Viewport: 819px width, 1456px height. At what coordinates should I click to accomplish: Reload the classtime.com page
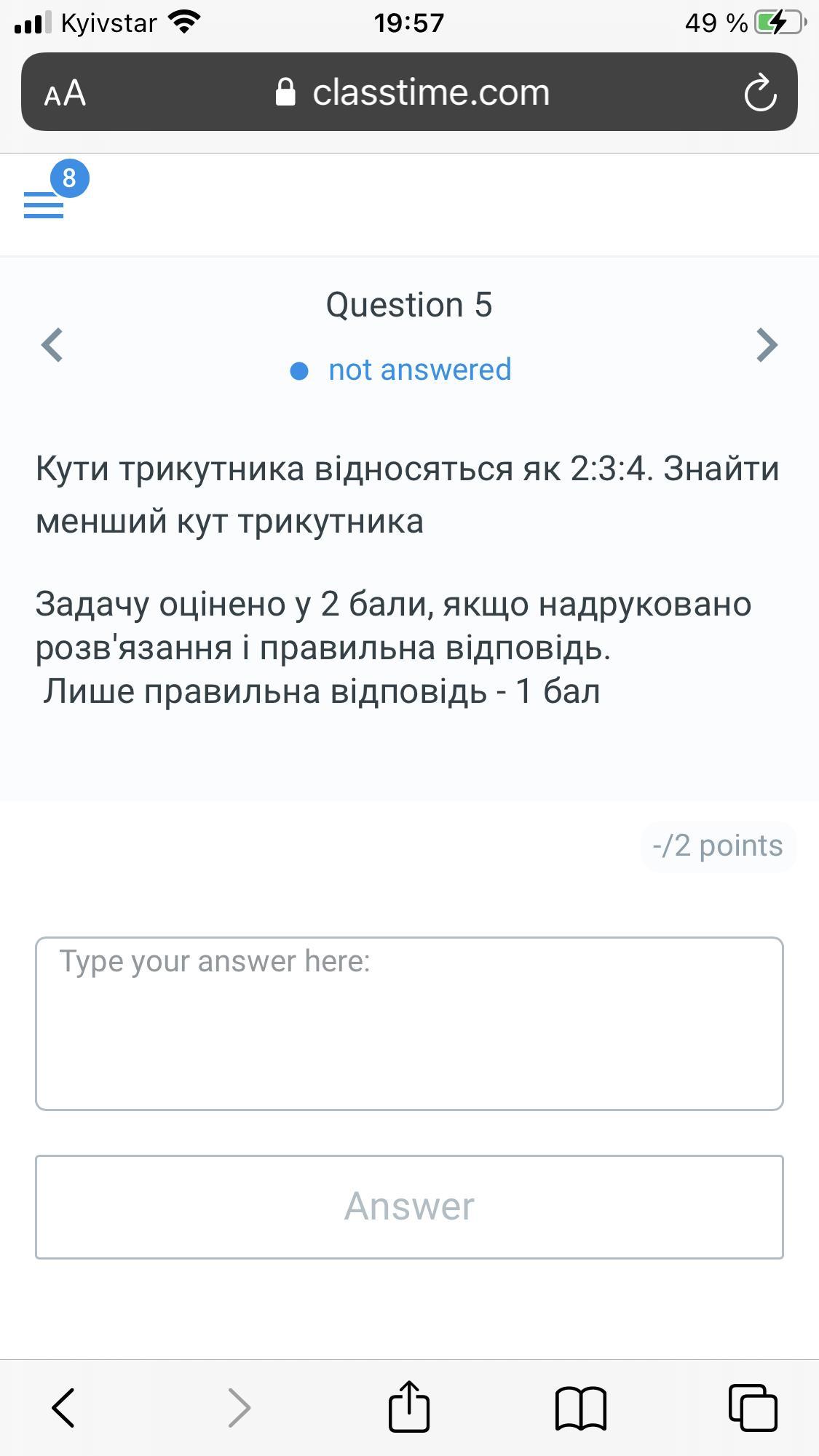coord(760,93)
